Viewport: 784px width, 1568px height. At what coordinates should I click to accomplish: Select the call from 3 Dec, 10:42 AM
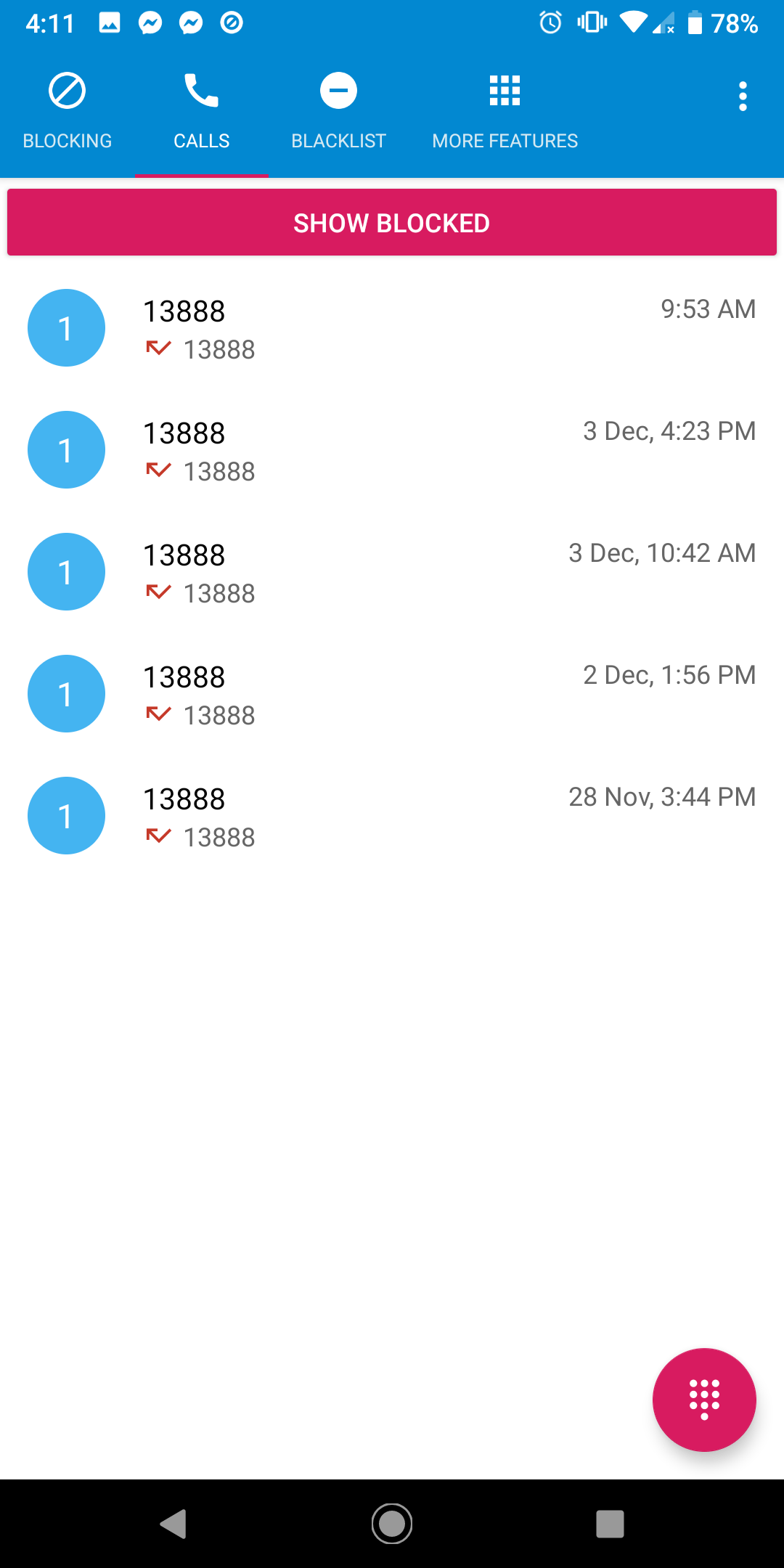[392, 572]
